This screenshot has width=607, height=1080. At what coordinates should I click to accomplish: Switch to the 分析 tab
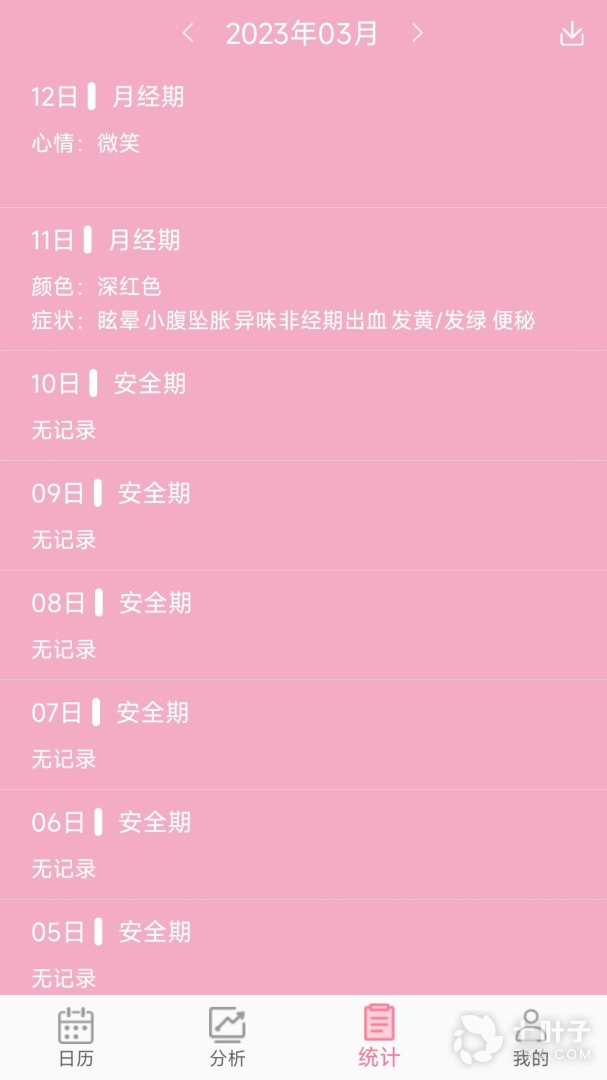(227, 1037)
